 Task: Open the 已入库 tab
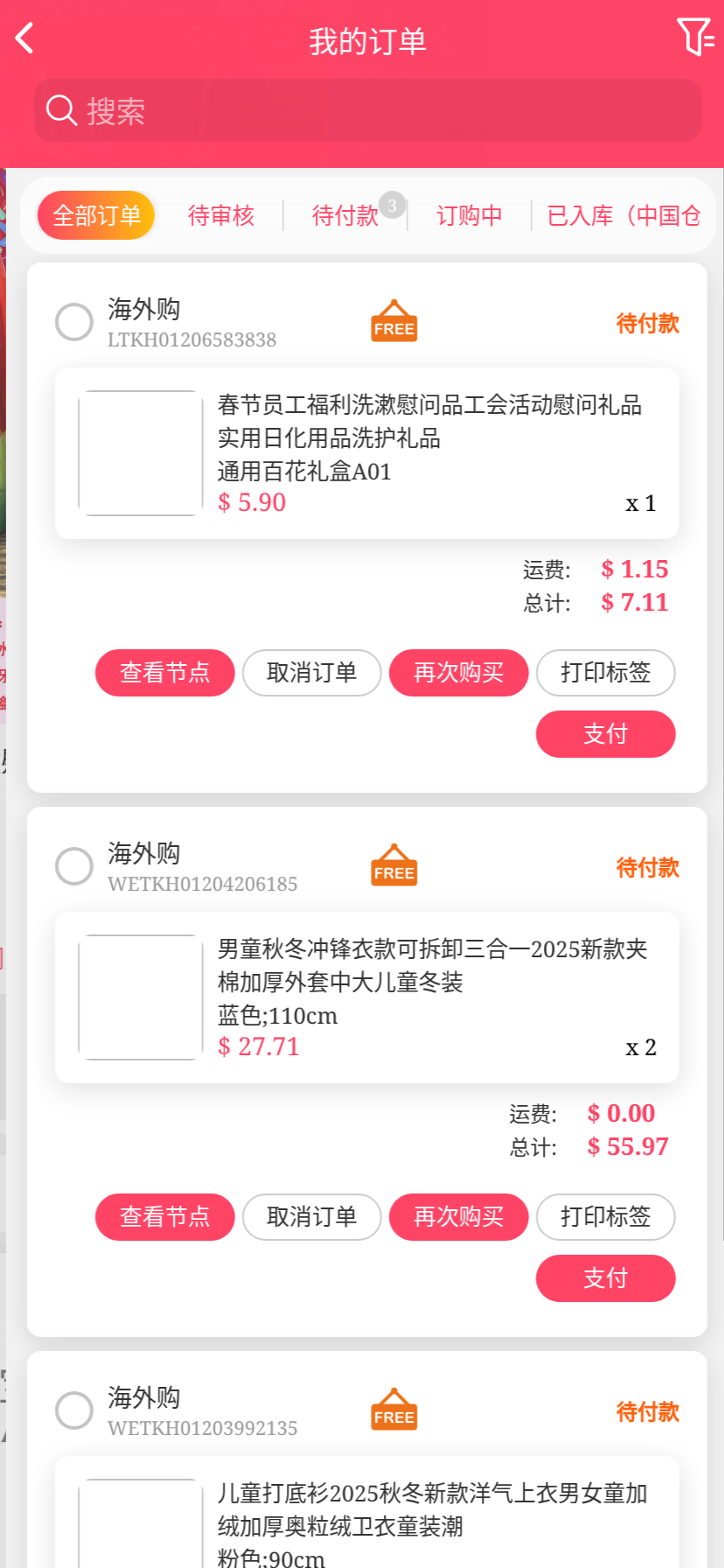[x=623, y=215]
